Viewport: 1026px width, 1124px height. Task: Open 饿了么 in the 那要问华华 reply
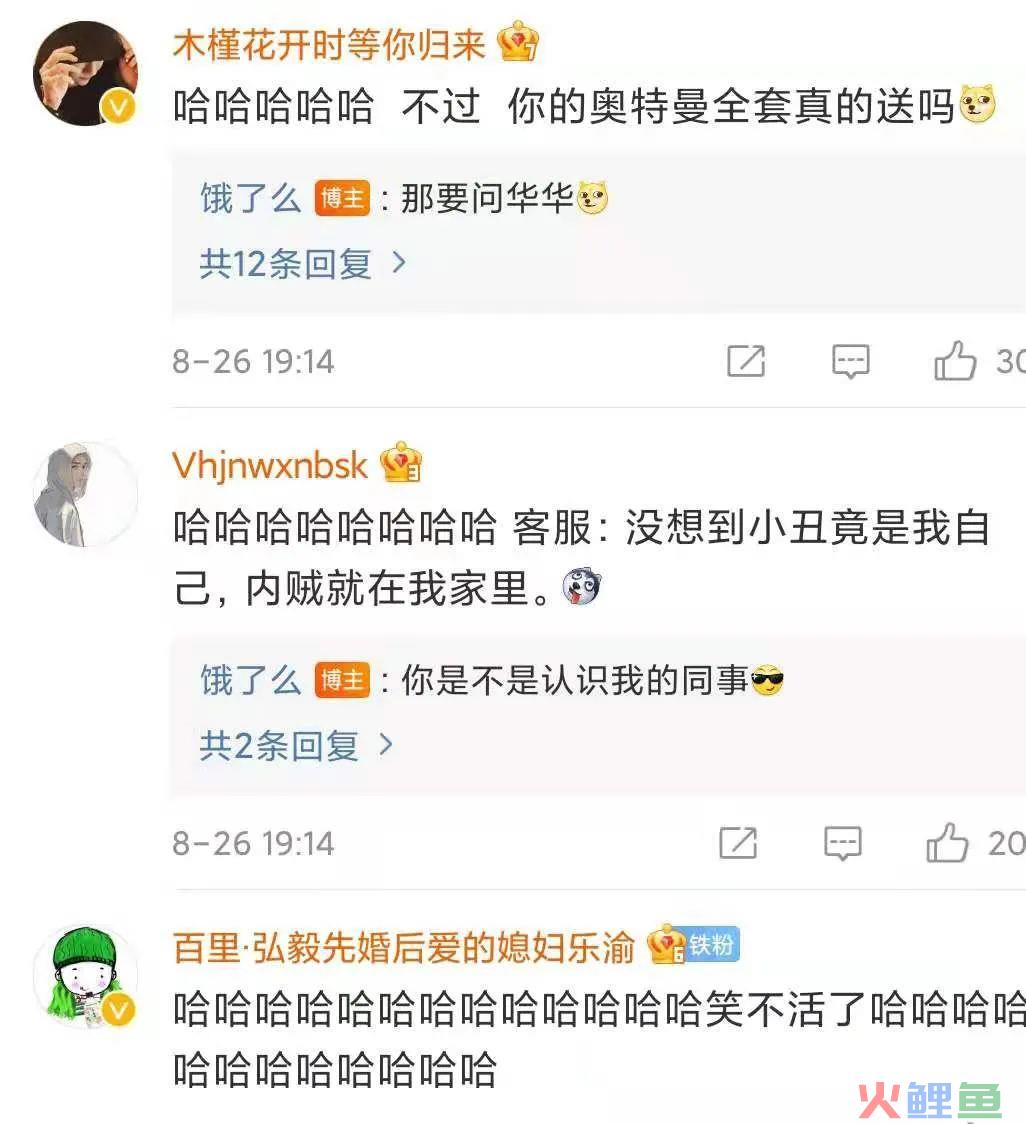tap(250, 199)
